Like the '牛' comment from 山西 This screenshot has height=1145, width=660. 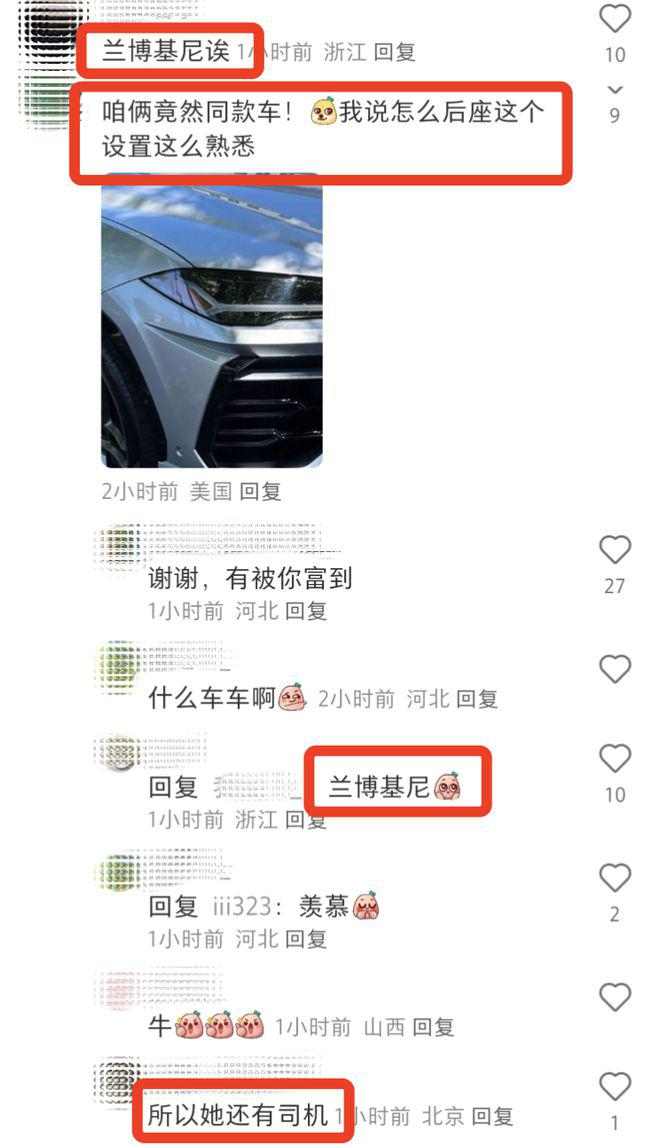[615, 997]
